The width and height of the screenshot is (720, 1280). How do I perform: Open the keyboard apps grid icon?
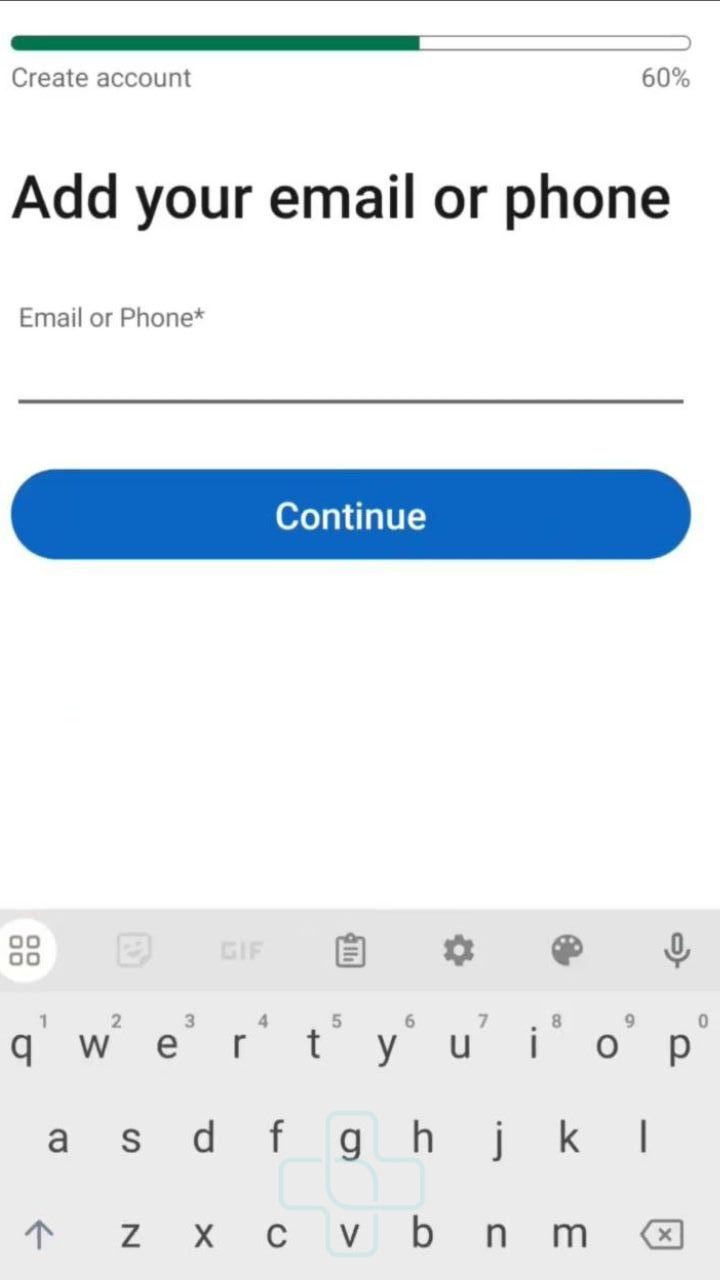point(26,950)
